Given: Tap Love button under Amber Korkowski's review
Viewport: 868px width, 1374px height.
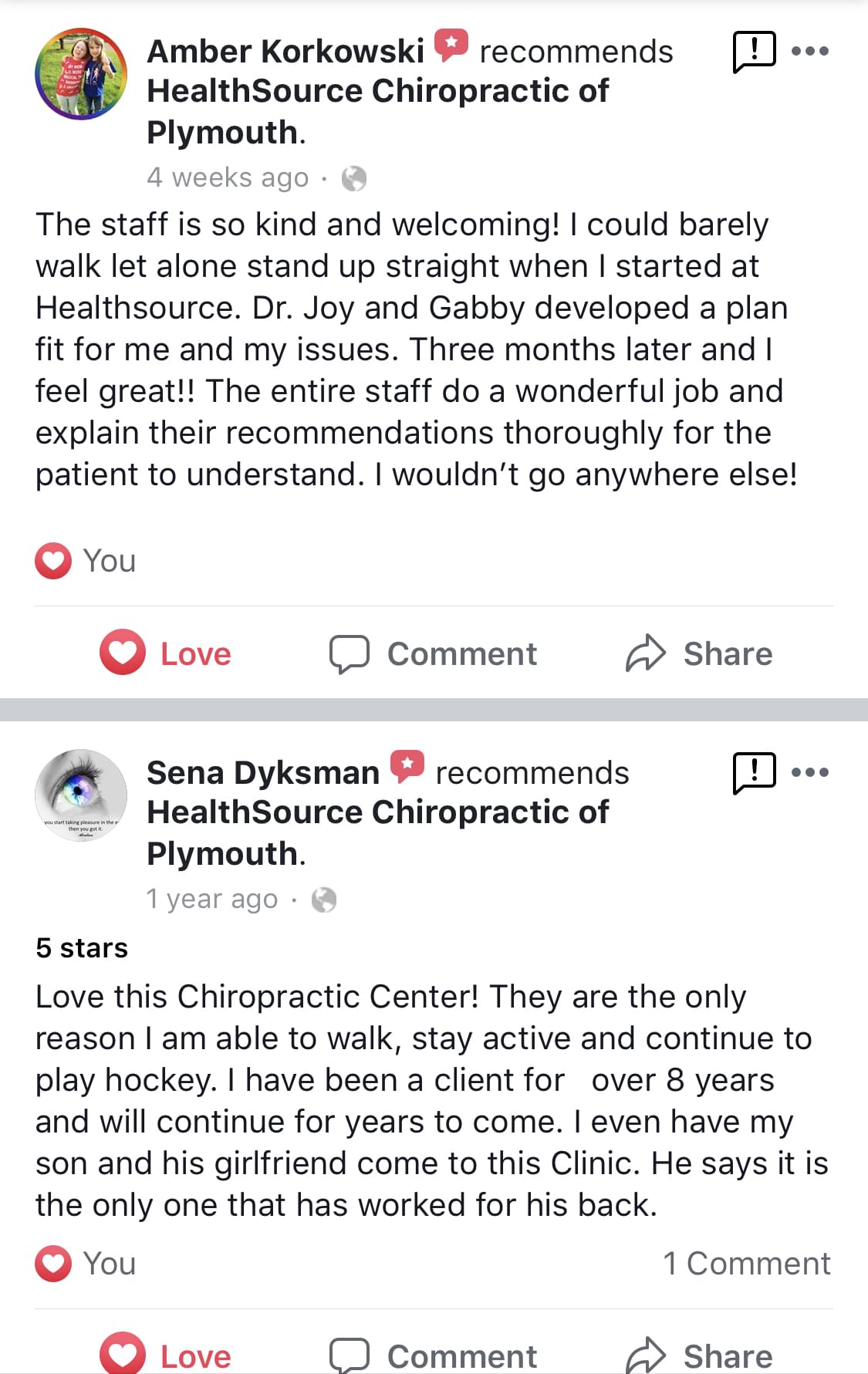Looking at the screenshot, I should (x=166, y=653).
